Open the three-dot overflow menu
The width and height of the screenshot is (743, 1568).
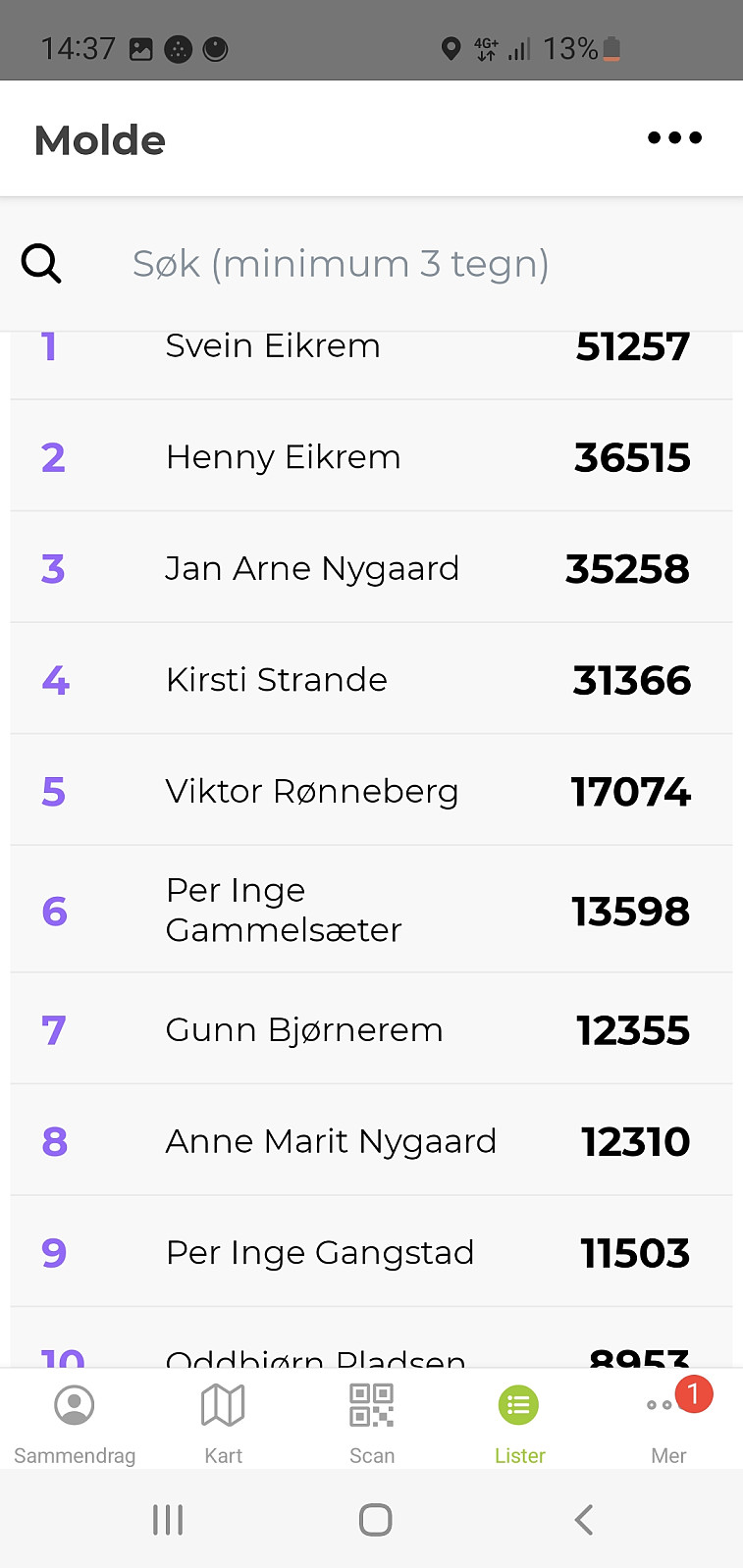pyautogui.click(x=674, y=138)
